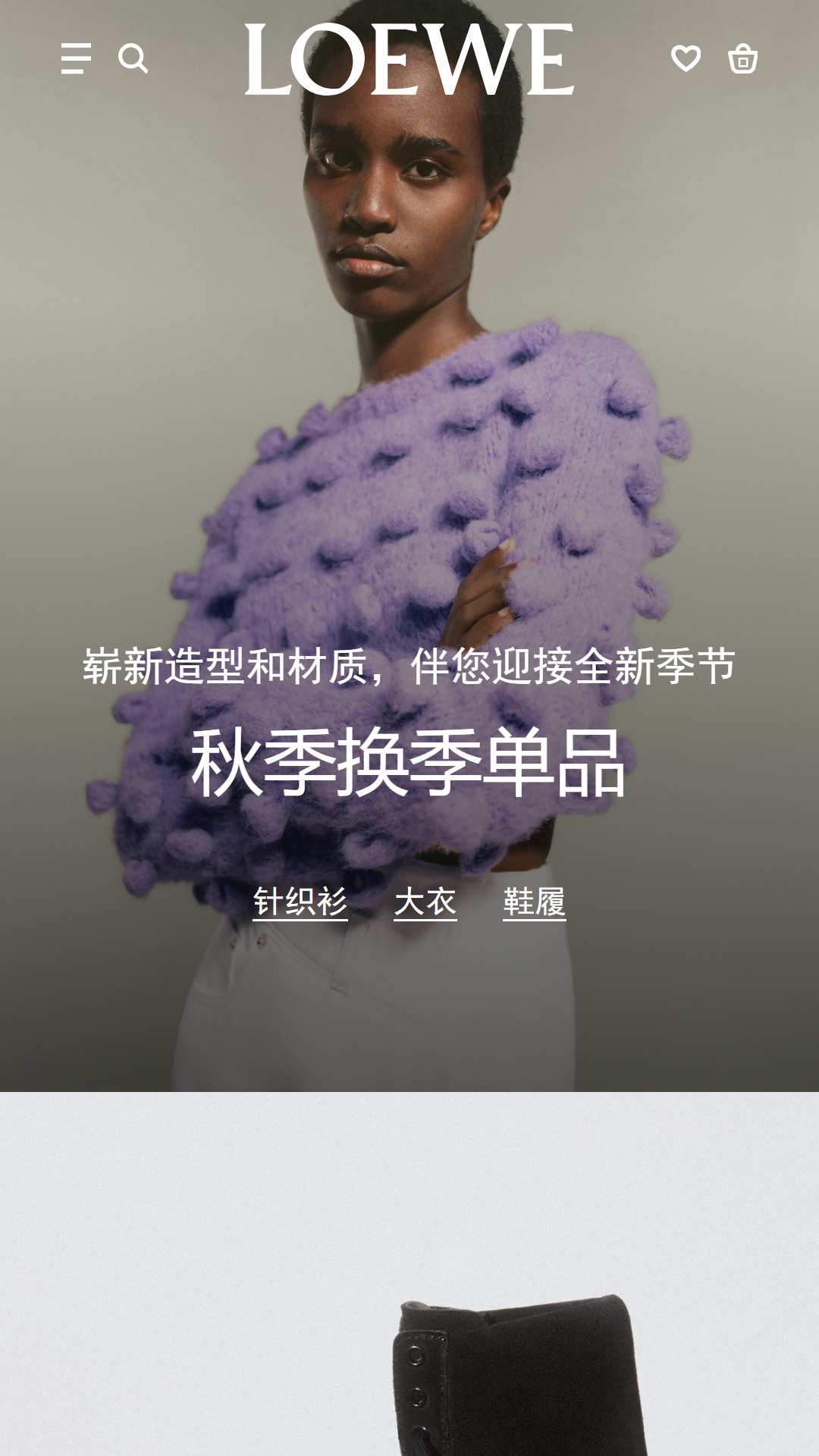Open the wishlist heart icon

pyautogui.click(x=686, y=58)
